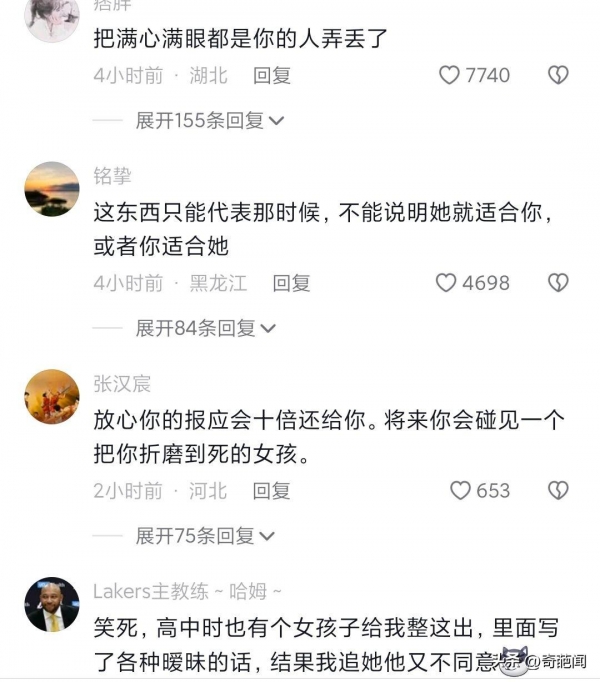
Task: Dislike the comment "把满心满眼都是你的人弄丢了"
Action: click(558, 75)
